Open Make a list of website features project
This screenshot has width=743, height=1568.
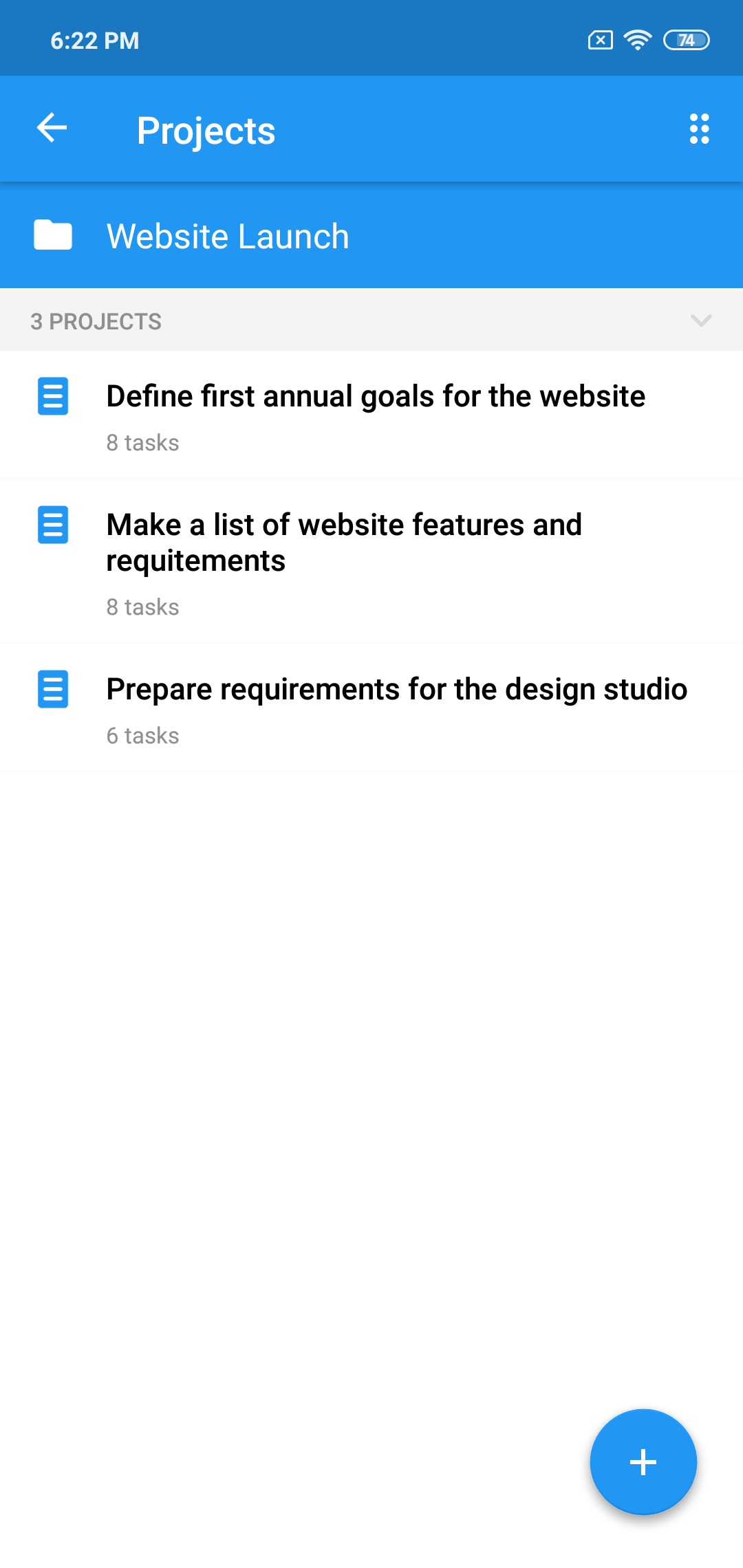(344, 560)
